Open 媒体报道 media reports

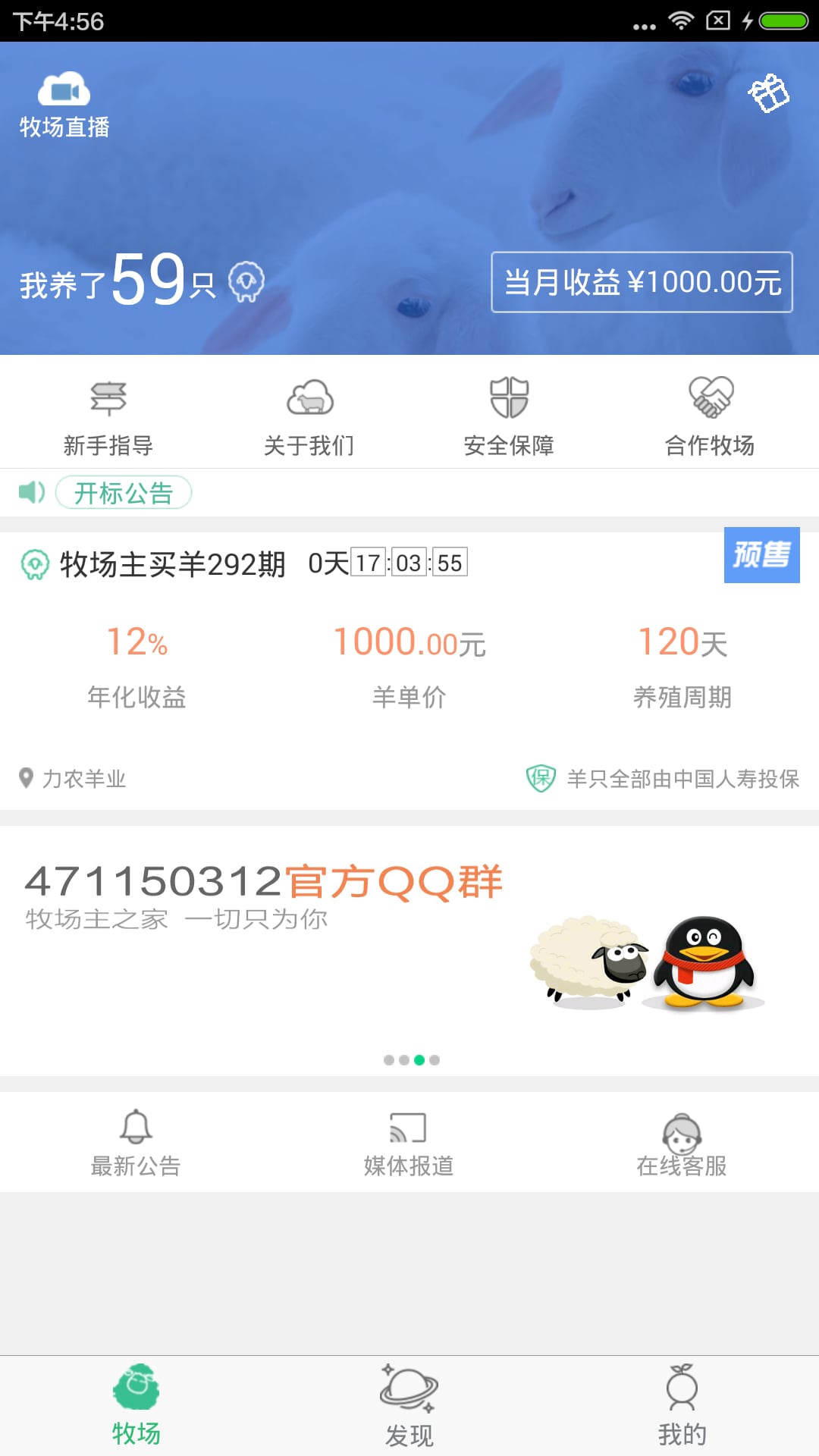409,1144
